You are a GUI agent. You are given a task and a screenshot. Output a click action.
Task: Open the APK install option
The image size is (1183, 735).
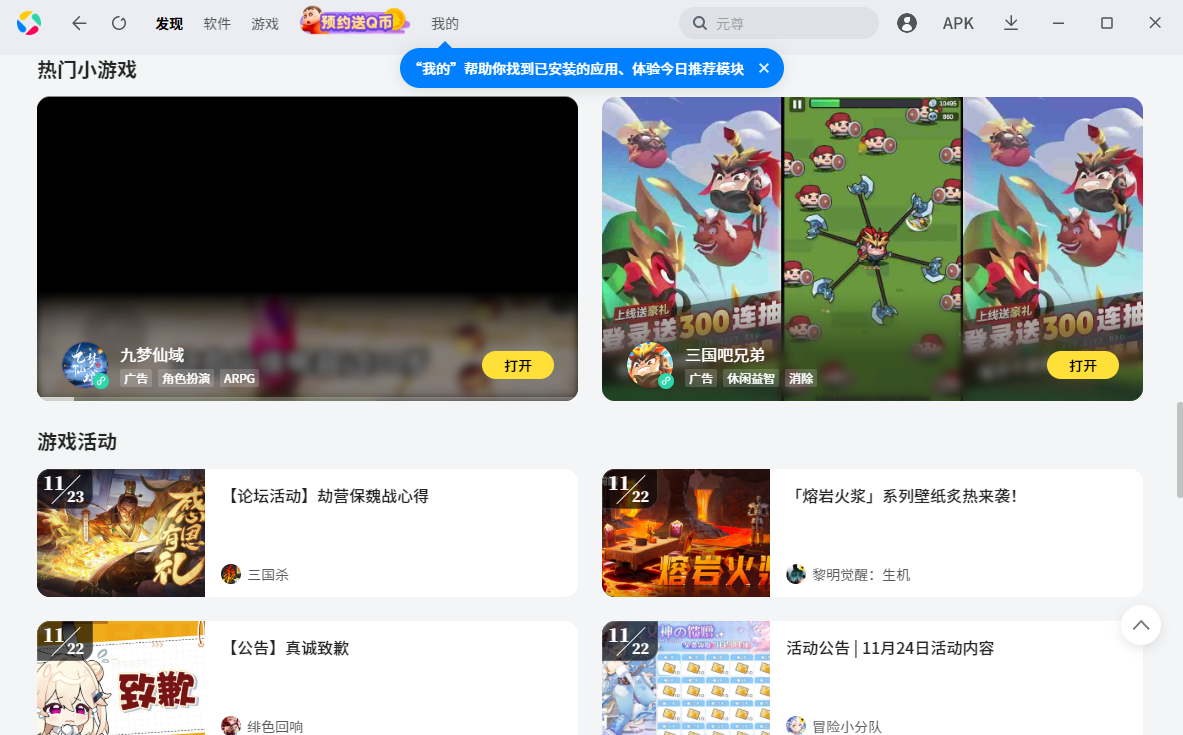(958, 23)
